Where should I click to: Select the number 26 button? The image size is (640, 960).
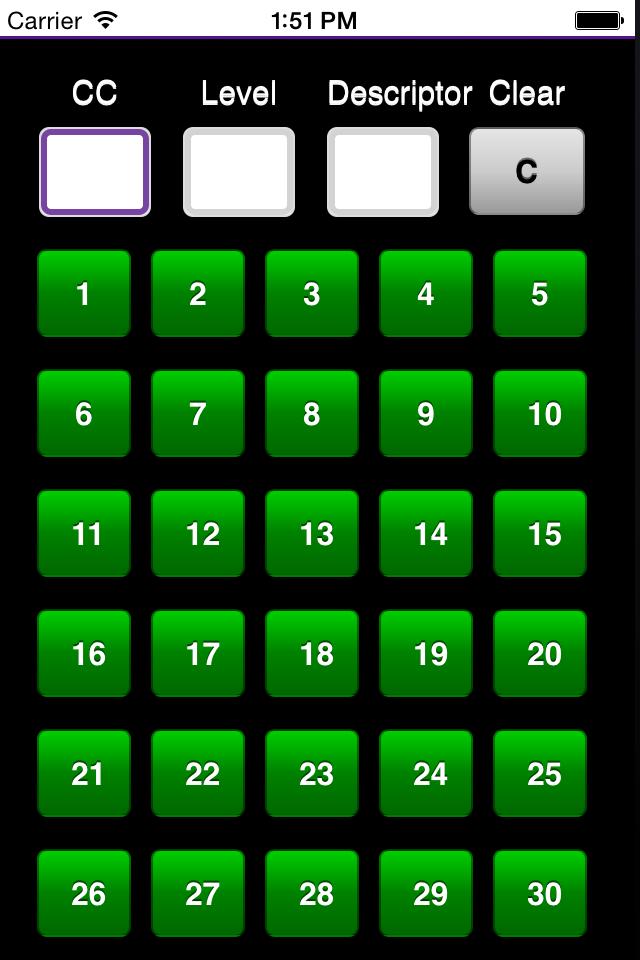click(x=84, y=894)
